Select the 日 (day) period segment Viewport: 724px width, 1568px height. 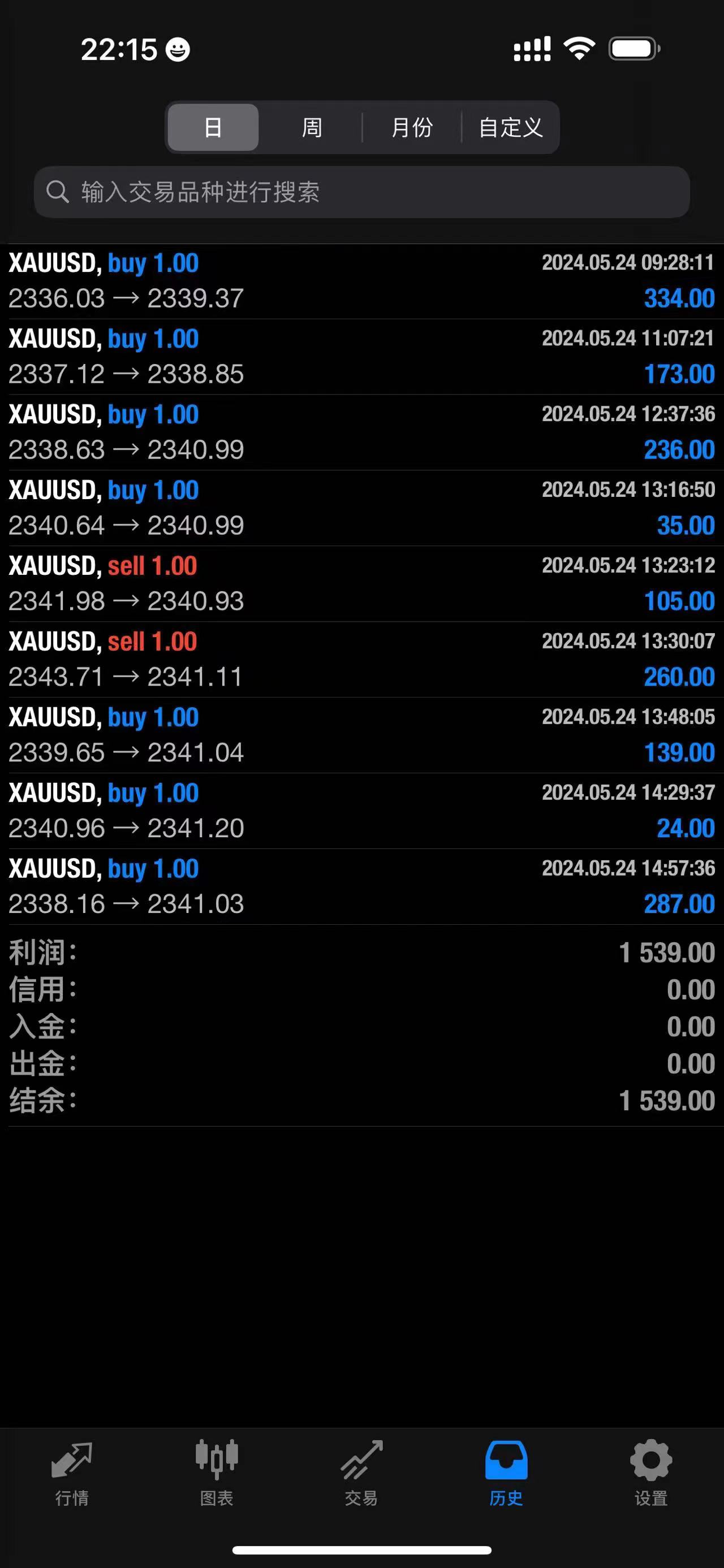coord(213,127)
